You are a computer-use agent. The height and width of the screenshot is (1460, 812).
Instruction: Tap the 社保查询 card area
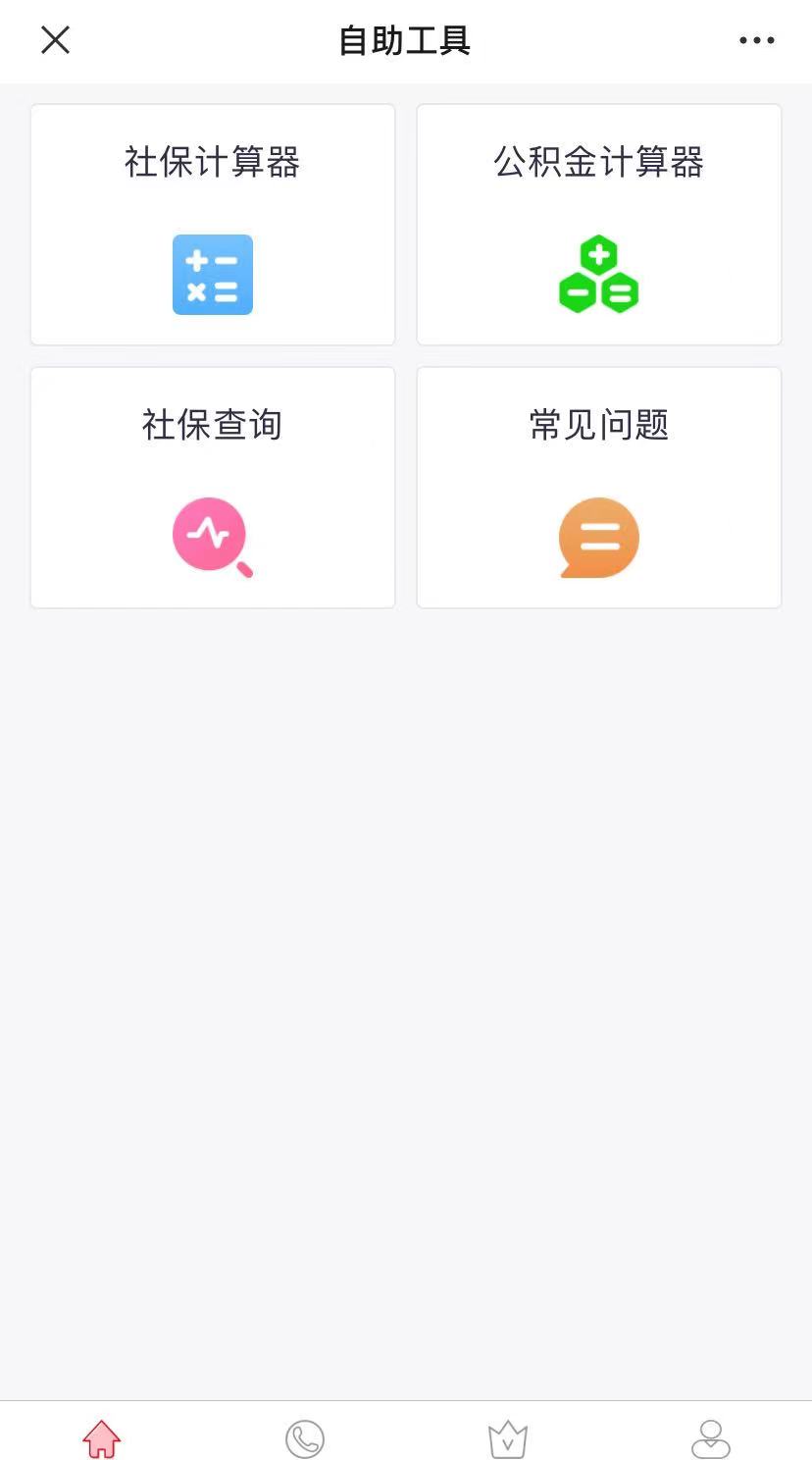[212, 487]
